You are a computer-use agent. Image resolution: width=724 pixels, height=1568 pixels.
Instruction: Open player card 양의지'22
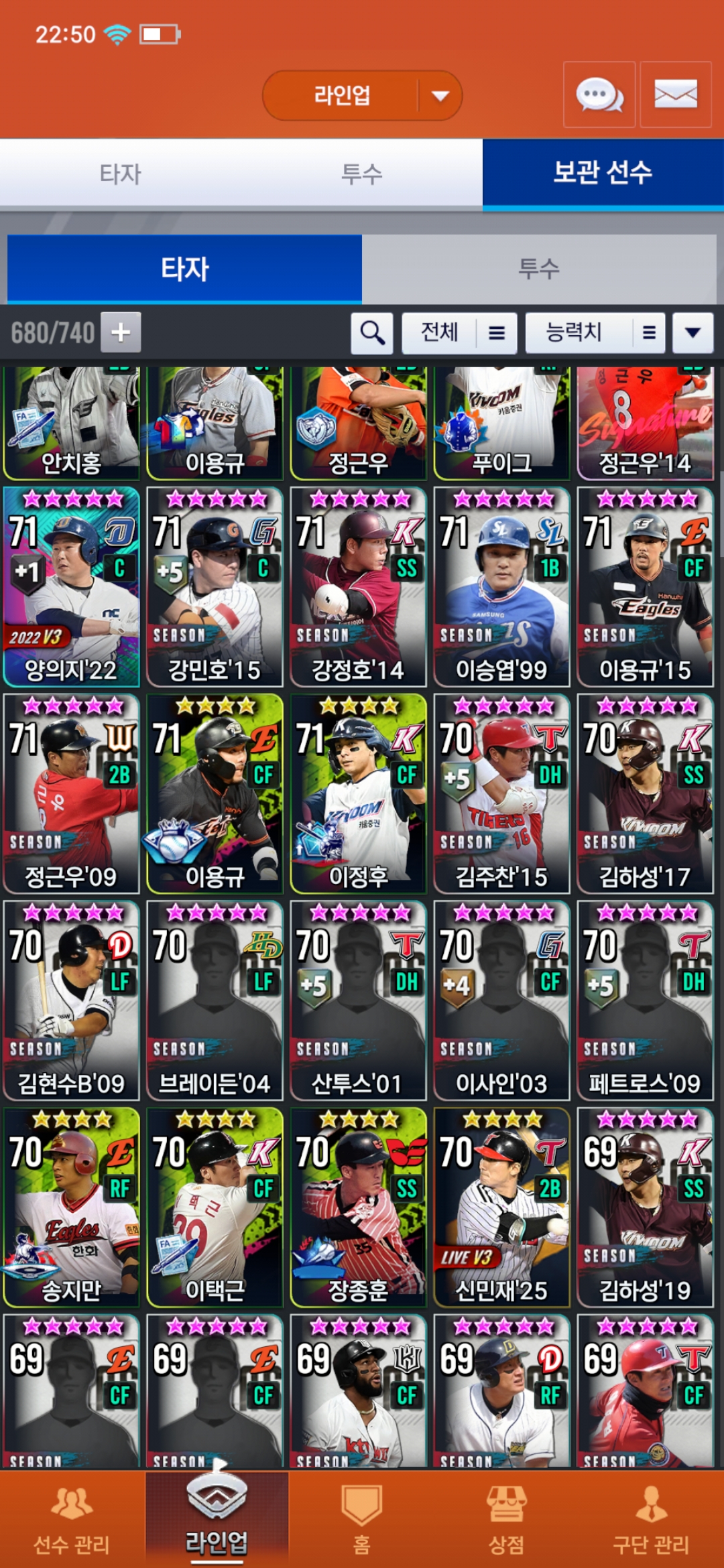(x=71, y=587)
